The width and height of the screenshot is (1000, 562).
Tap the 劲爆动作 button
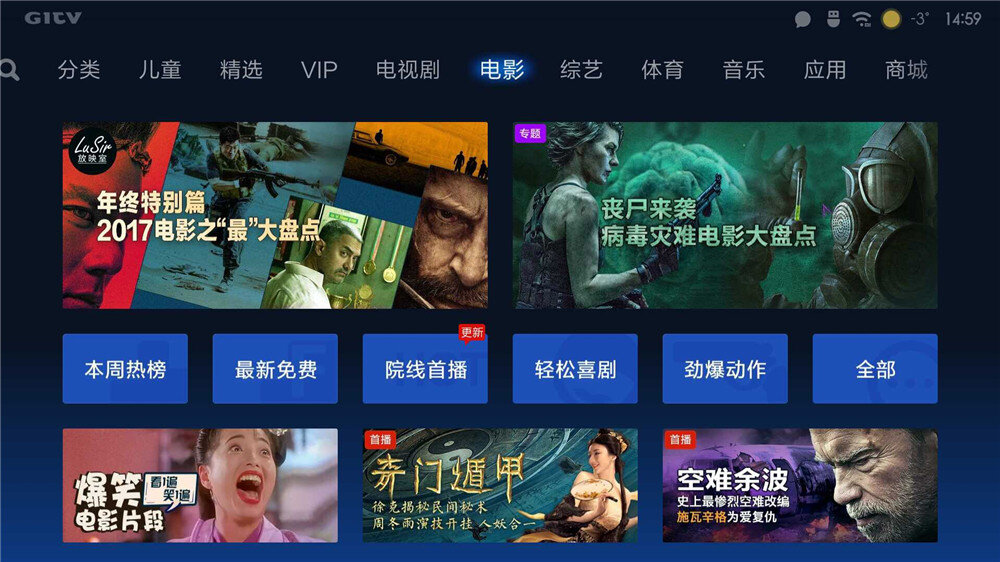725,369
